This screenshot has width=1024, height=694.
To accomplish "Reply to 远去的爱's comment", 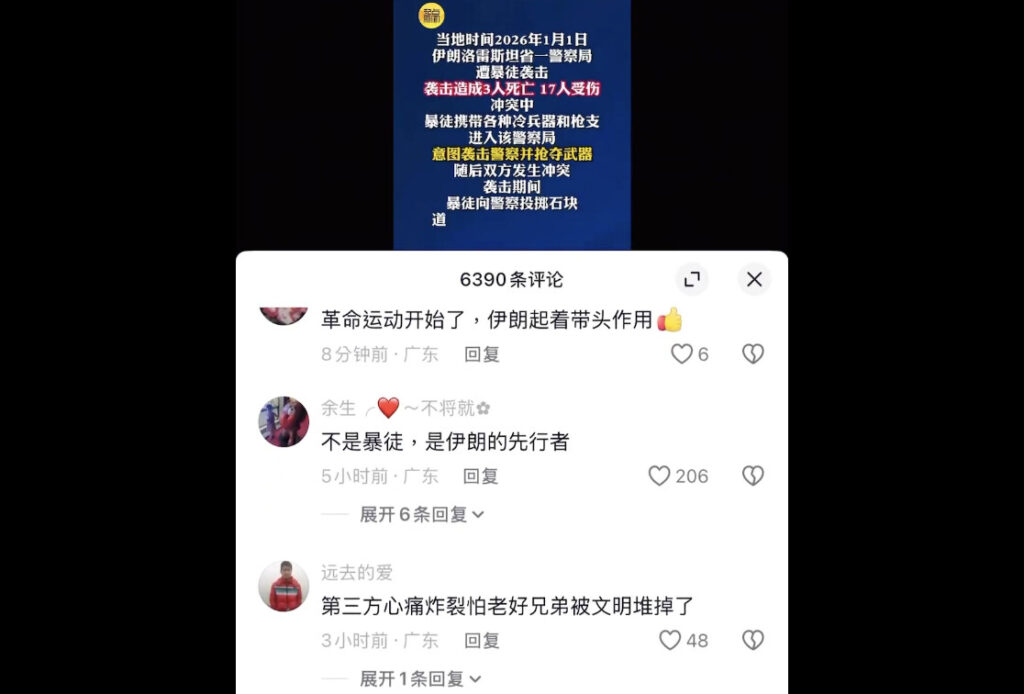I will [x=481, y=640].
